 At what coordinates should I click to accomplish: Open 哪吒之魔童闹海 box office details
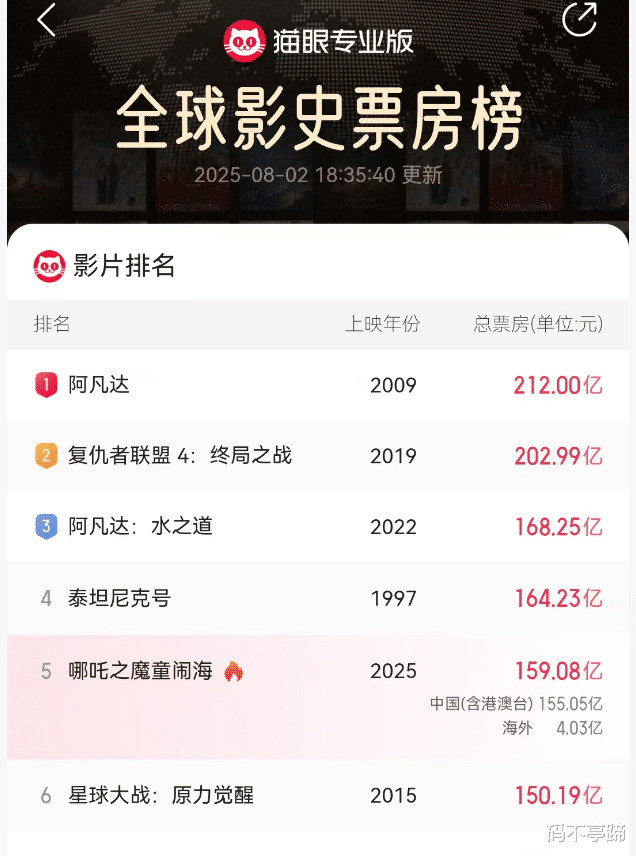318,697
